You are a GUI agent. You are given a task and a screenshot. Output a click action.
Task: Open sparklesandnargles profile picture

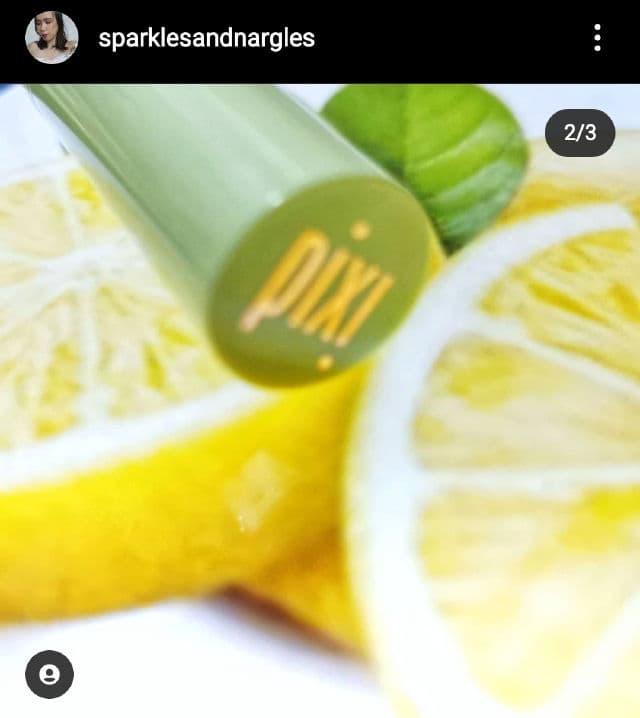(x=51, y=38)
